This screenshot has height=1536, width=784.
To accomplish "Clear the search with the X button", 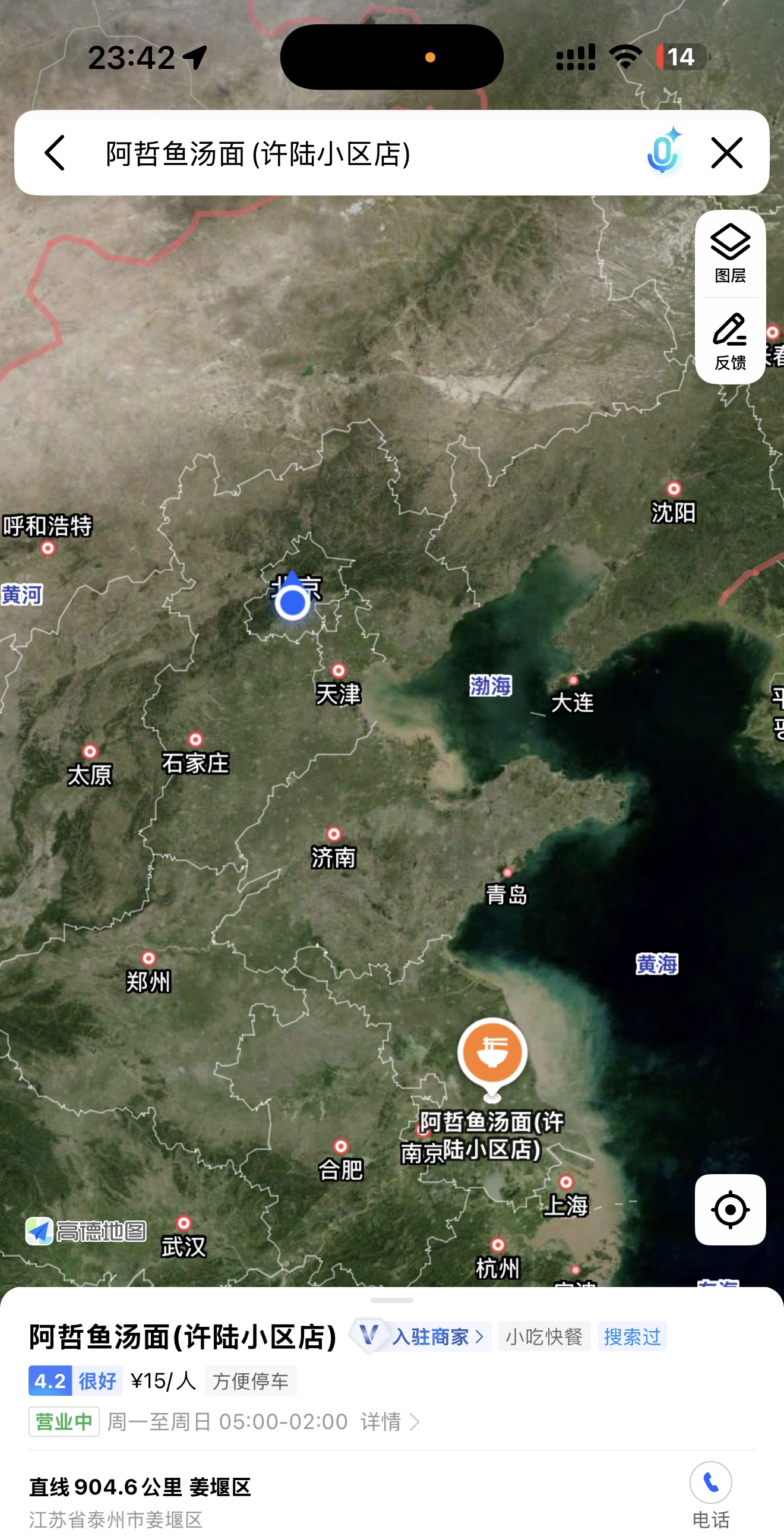I will (727, 153).
